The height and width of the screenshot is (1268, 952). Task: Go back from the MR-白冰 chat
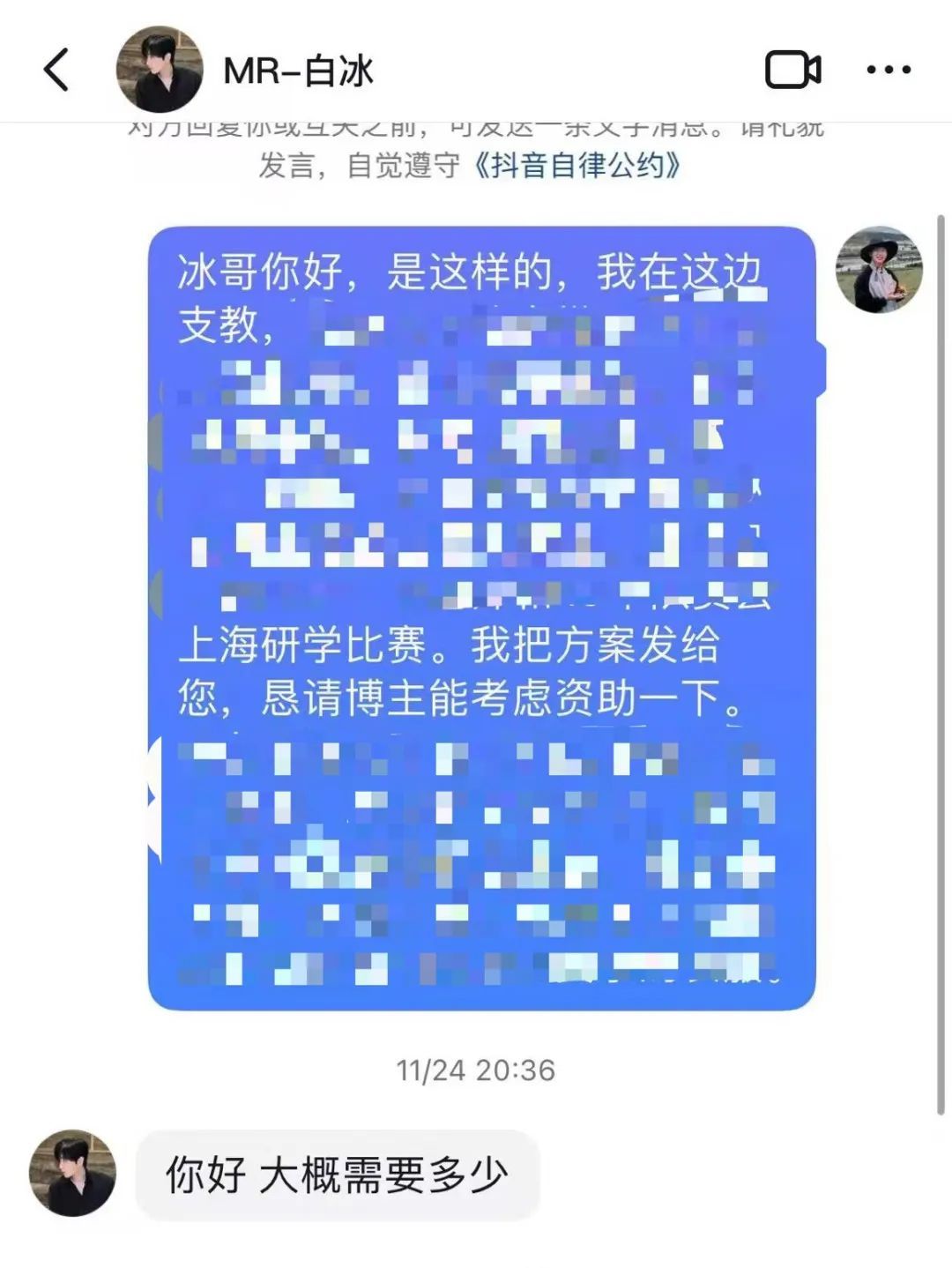pos(56,70)
